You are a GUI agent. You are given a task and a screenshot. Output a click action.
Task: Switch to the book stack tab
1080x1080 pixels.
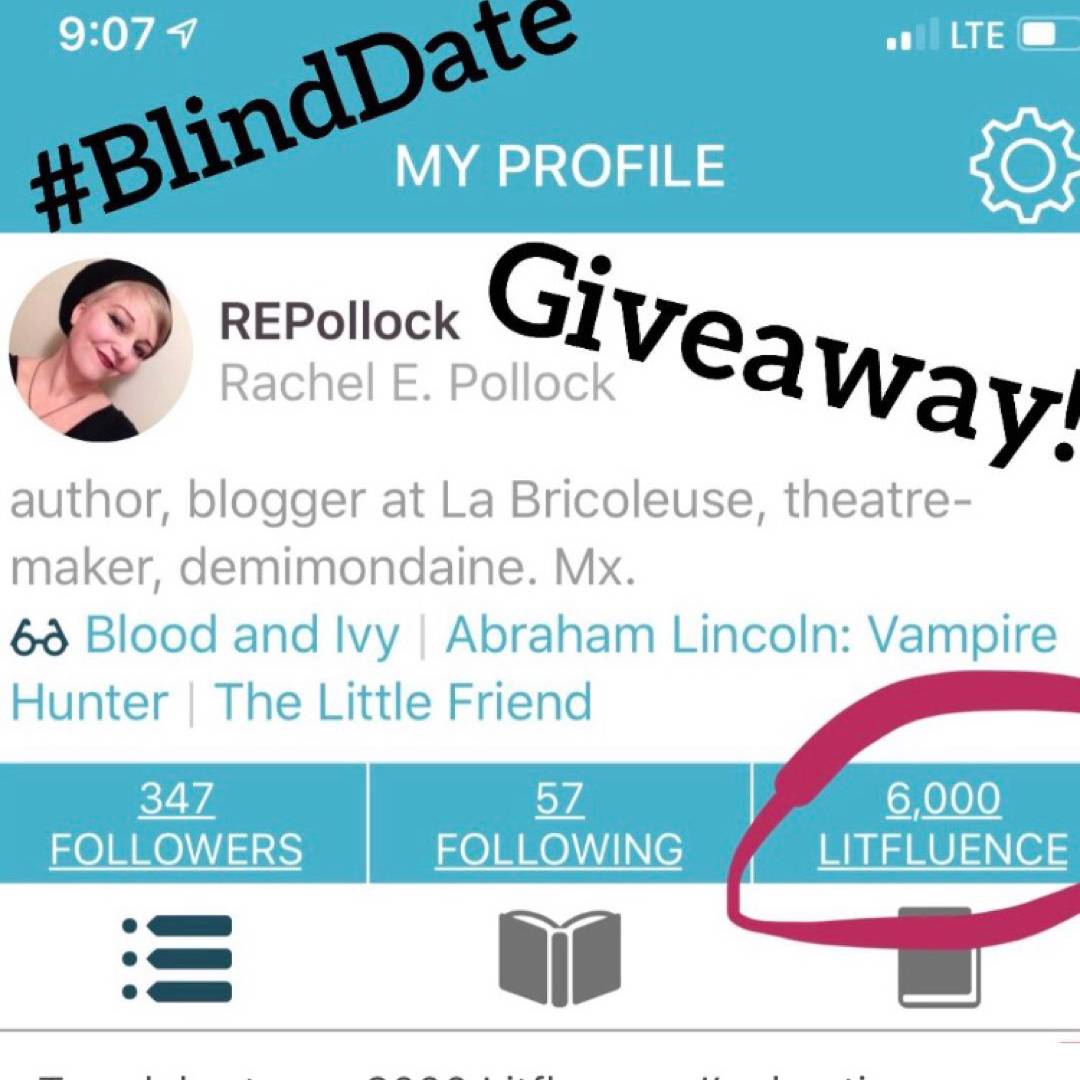[x=935, y=958]
